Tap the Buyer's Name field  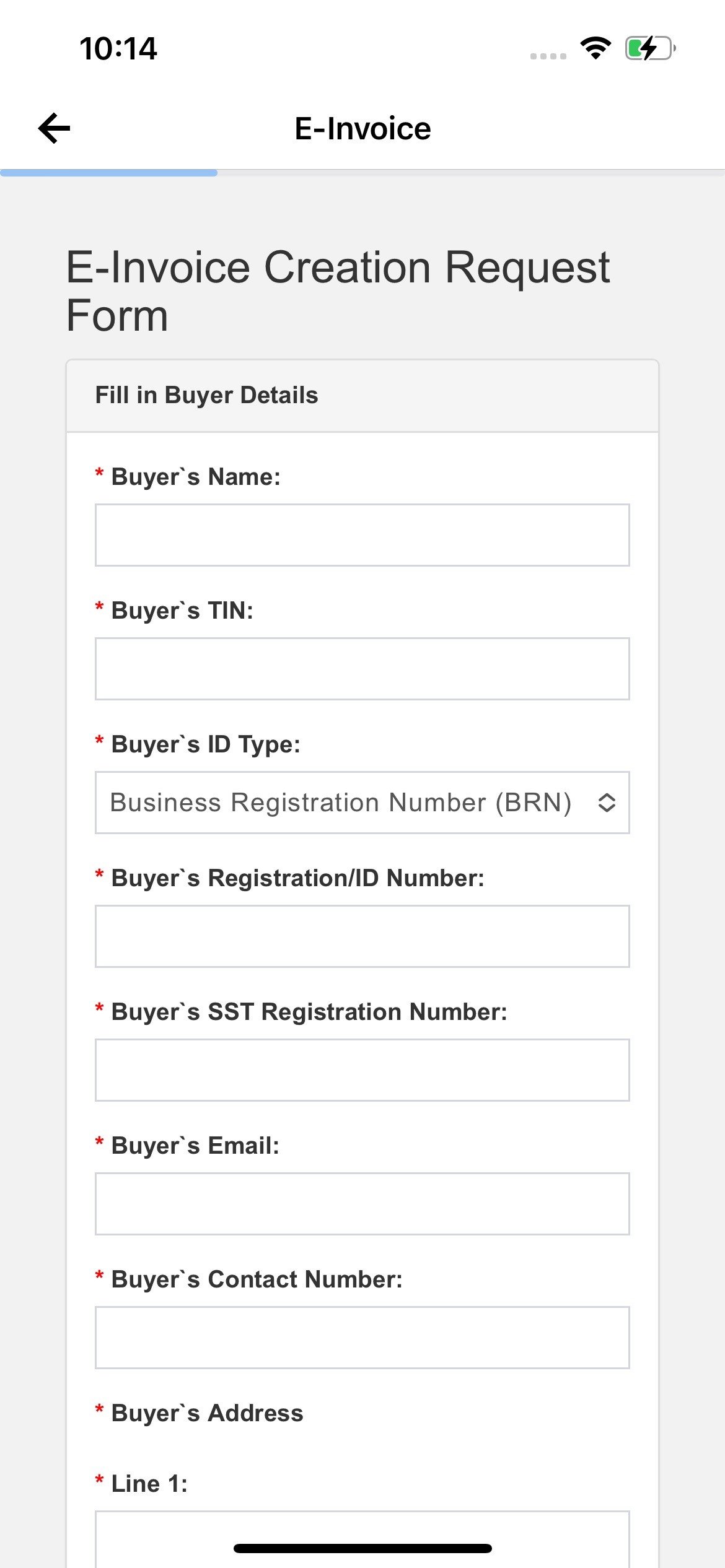click(x=362, y=535)
